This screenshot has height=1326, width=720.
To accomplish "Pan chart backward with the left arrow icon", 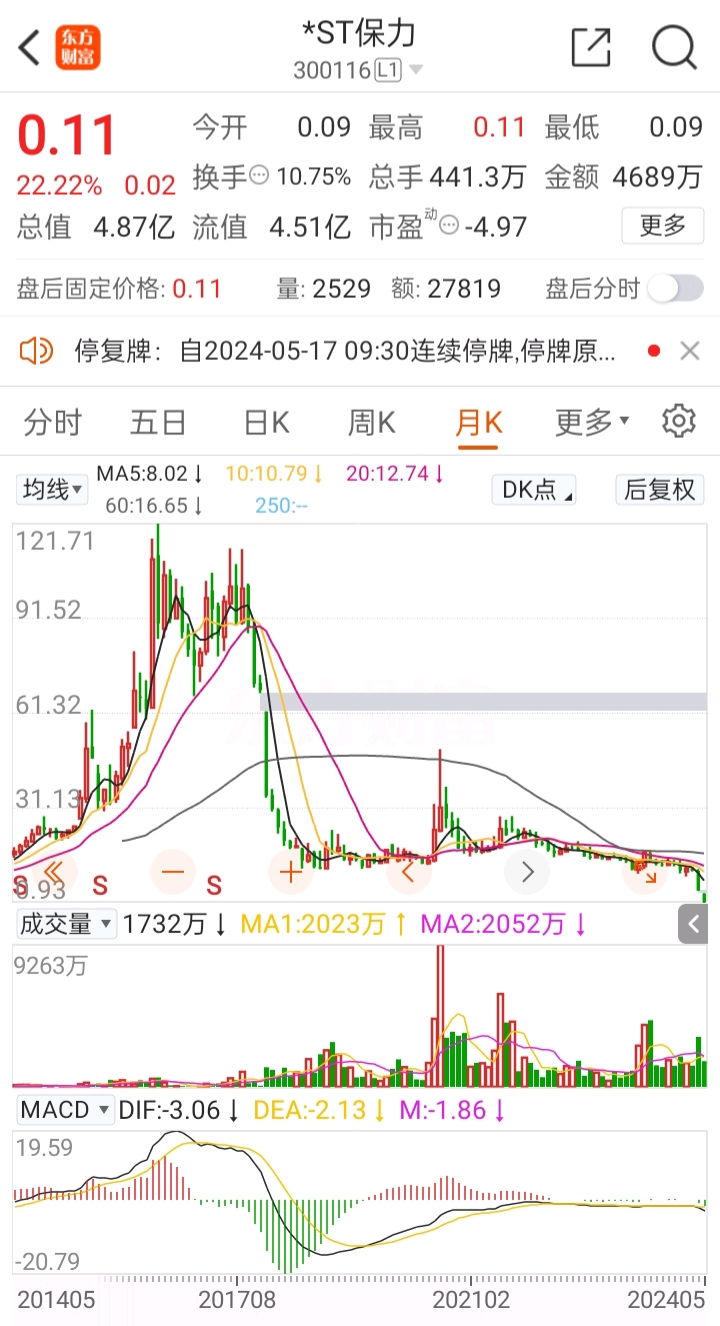I will [x=408, y=872].
